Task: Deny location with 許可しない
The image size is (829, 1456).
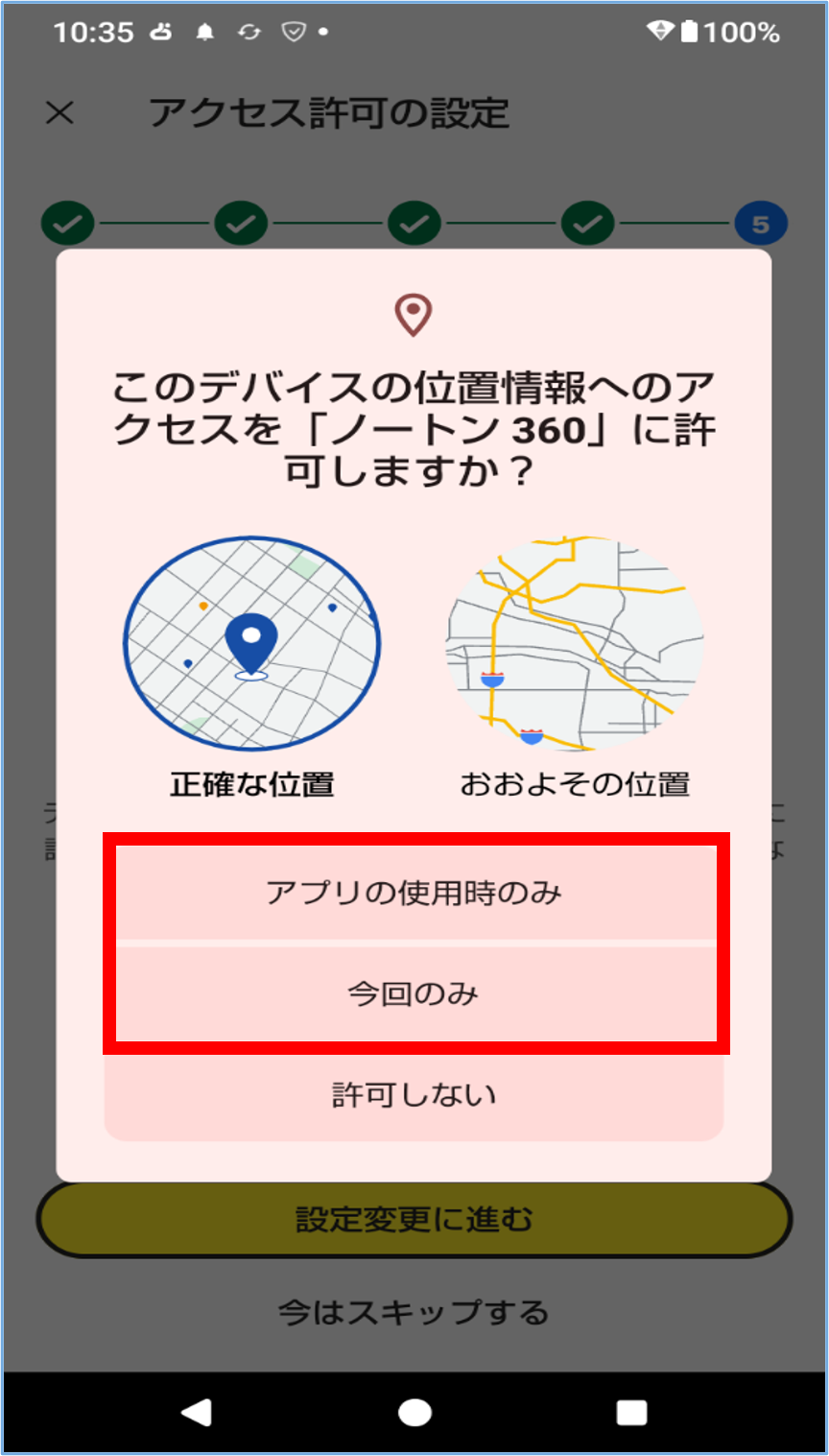Action: pos(414,1094)
